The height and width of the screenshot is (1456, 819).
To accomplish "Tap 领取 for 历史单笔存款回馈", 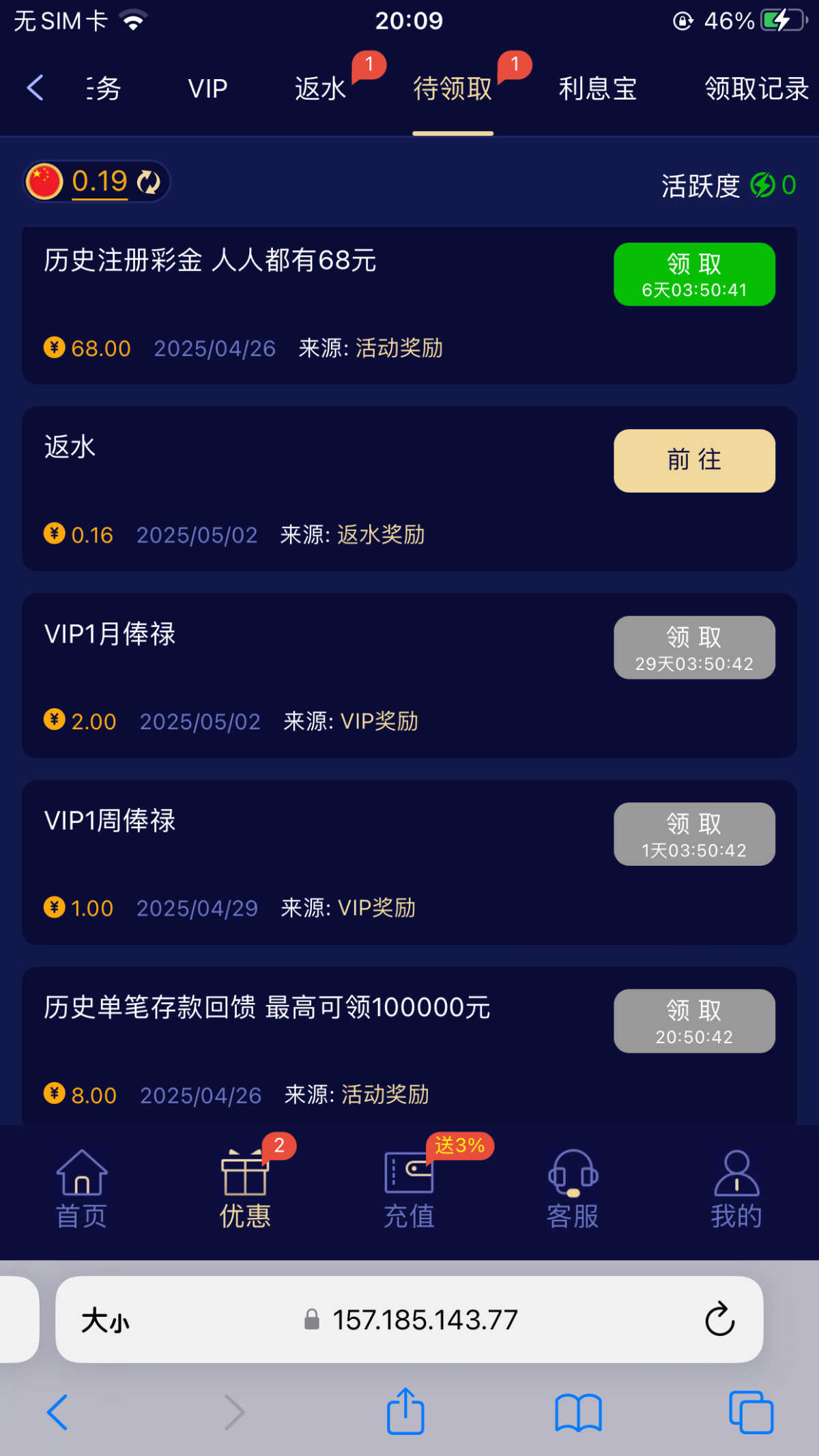I will [x=694, y=1021].
